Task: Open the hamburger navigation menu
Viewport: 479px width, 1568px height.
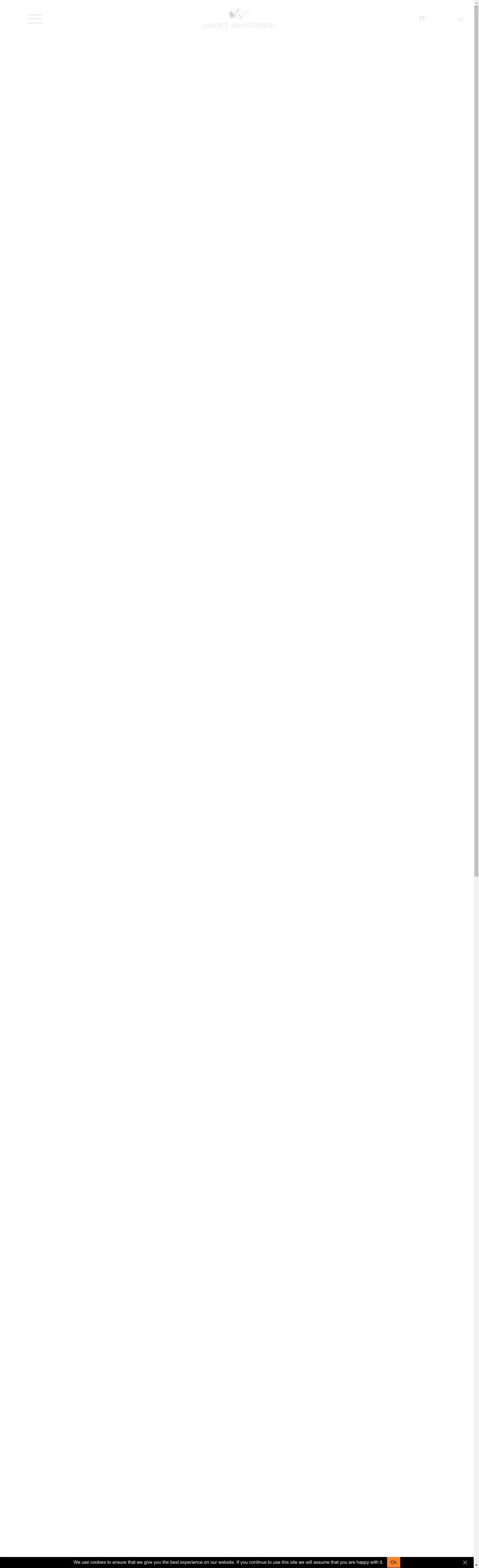Action: click(35, 19)
